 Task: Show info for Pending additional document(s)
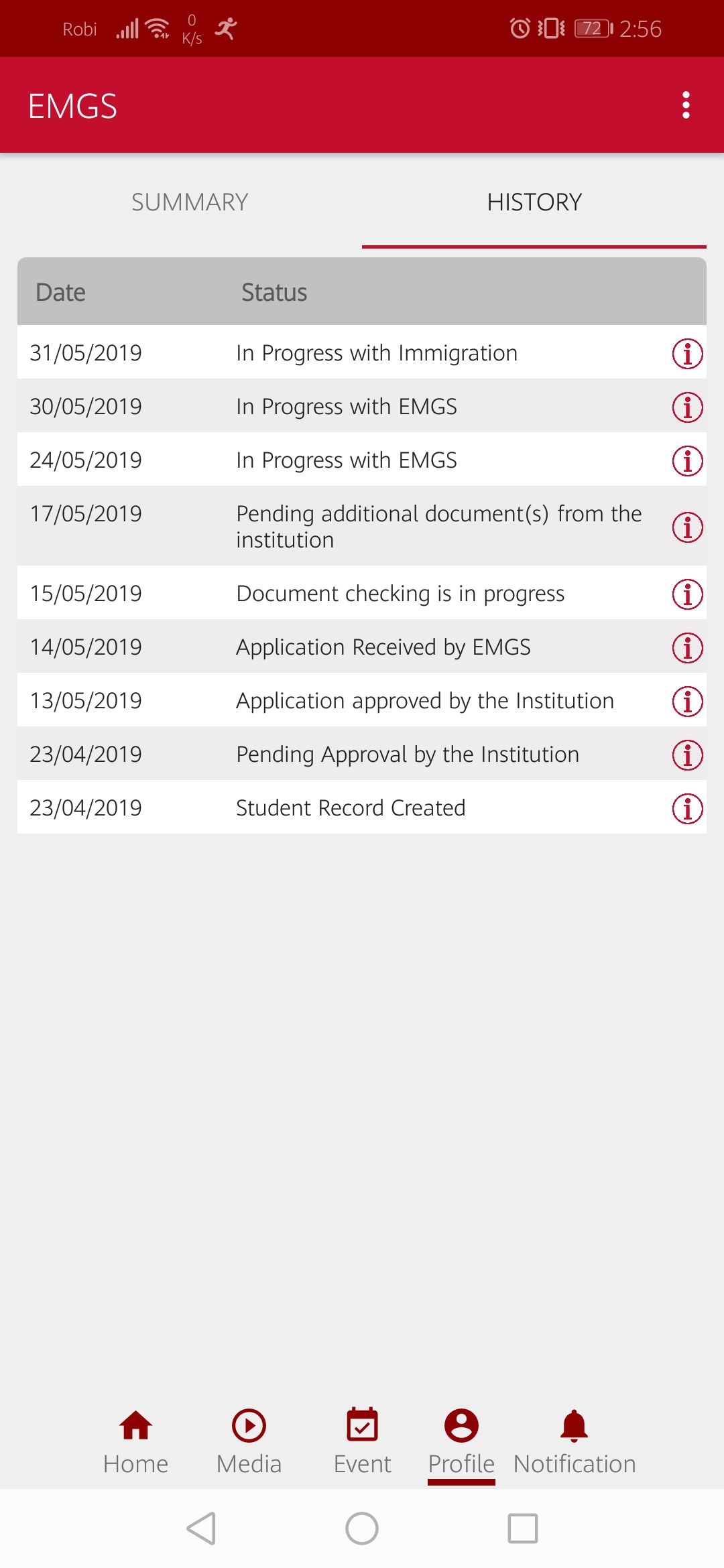687,527
